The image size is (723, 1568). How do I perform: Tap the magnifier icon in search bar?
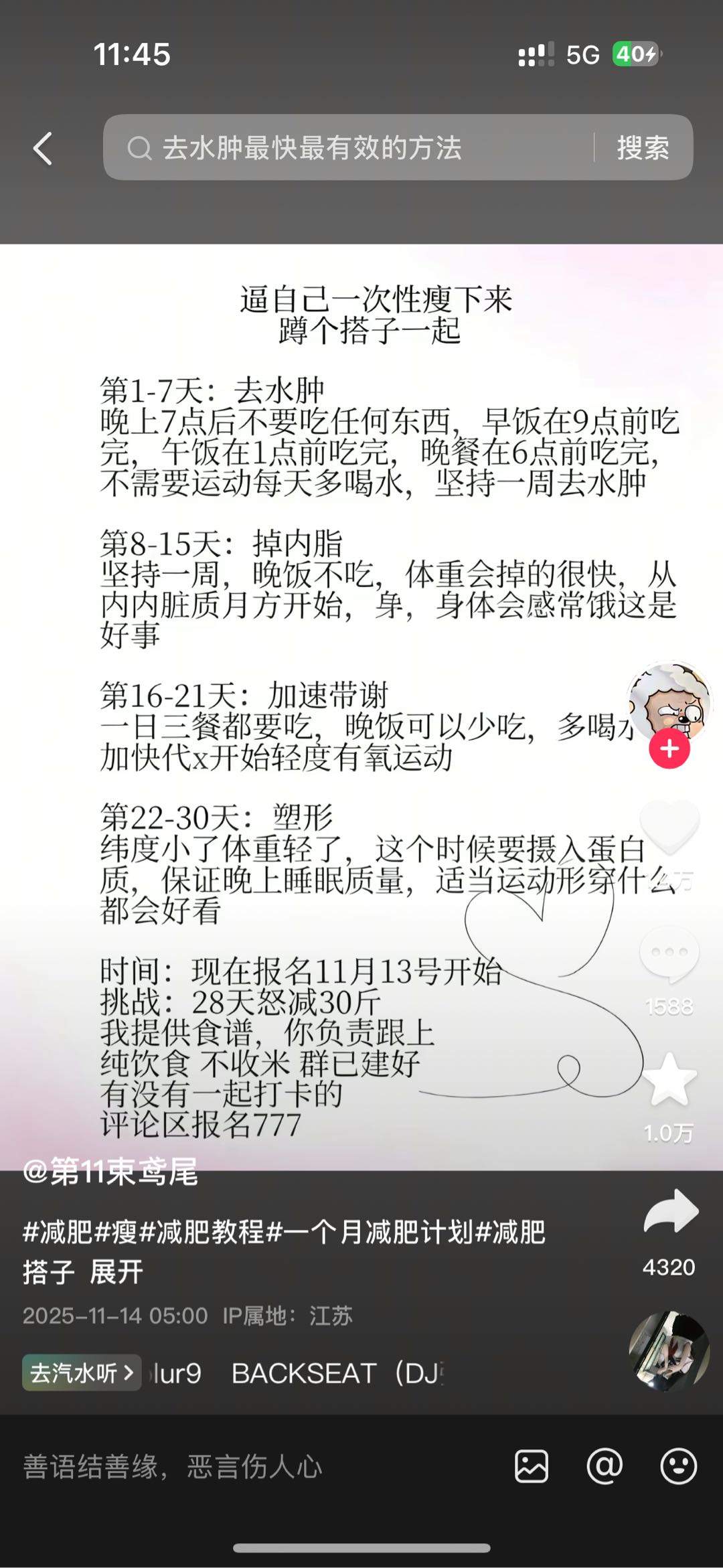[x=139, y=149]
